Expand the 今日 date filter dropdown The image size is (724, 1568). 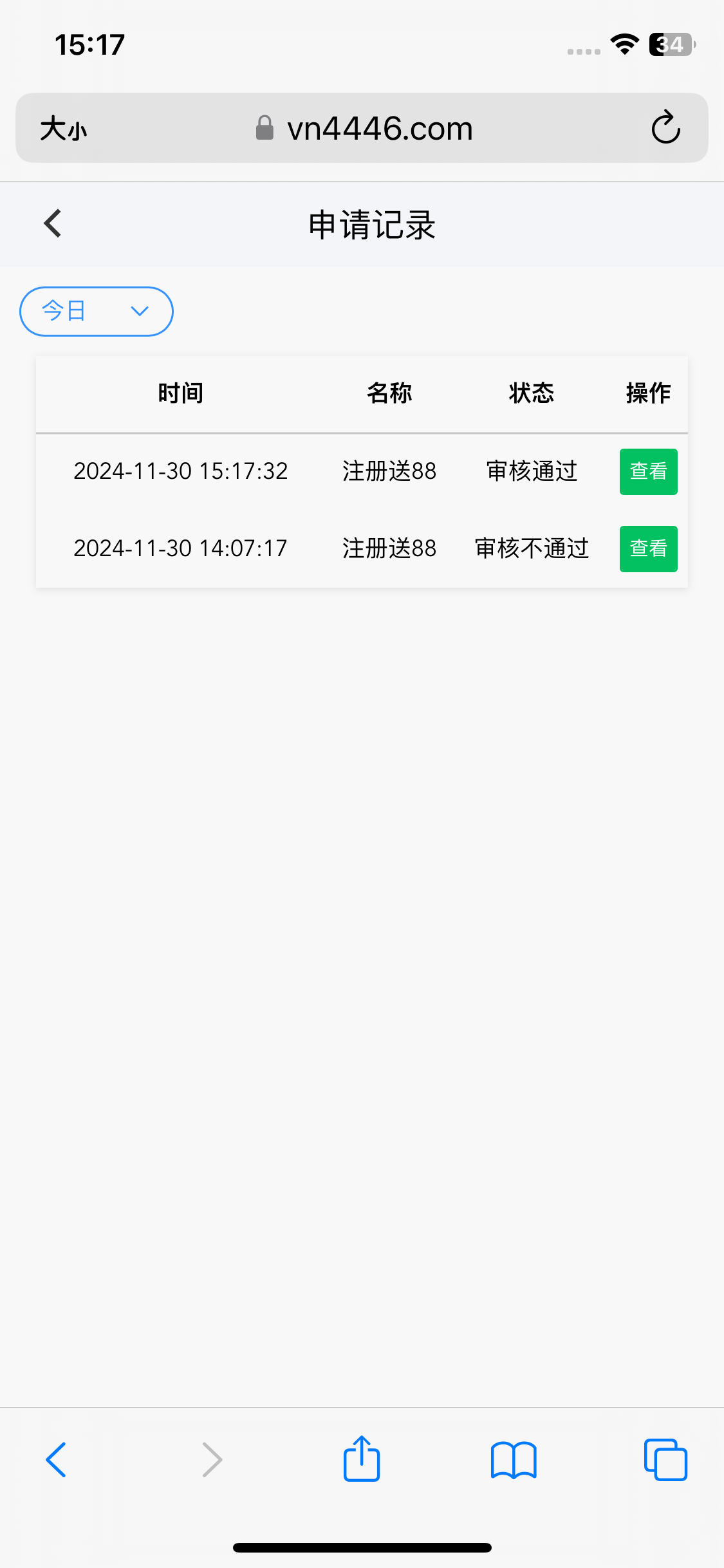coord(97,312)
